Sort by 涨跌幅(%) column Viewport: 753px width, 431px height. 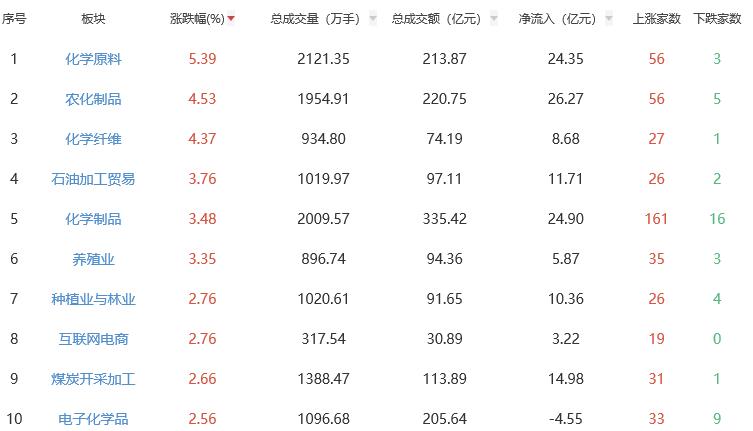203,19
